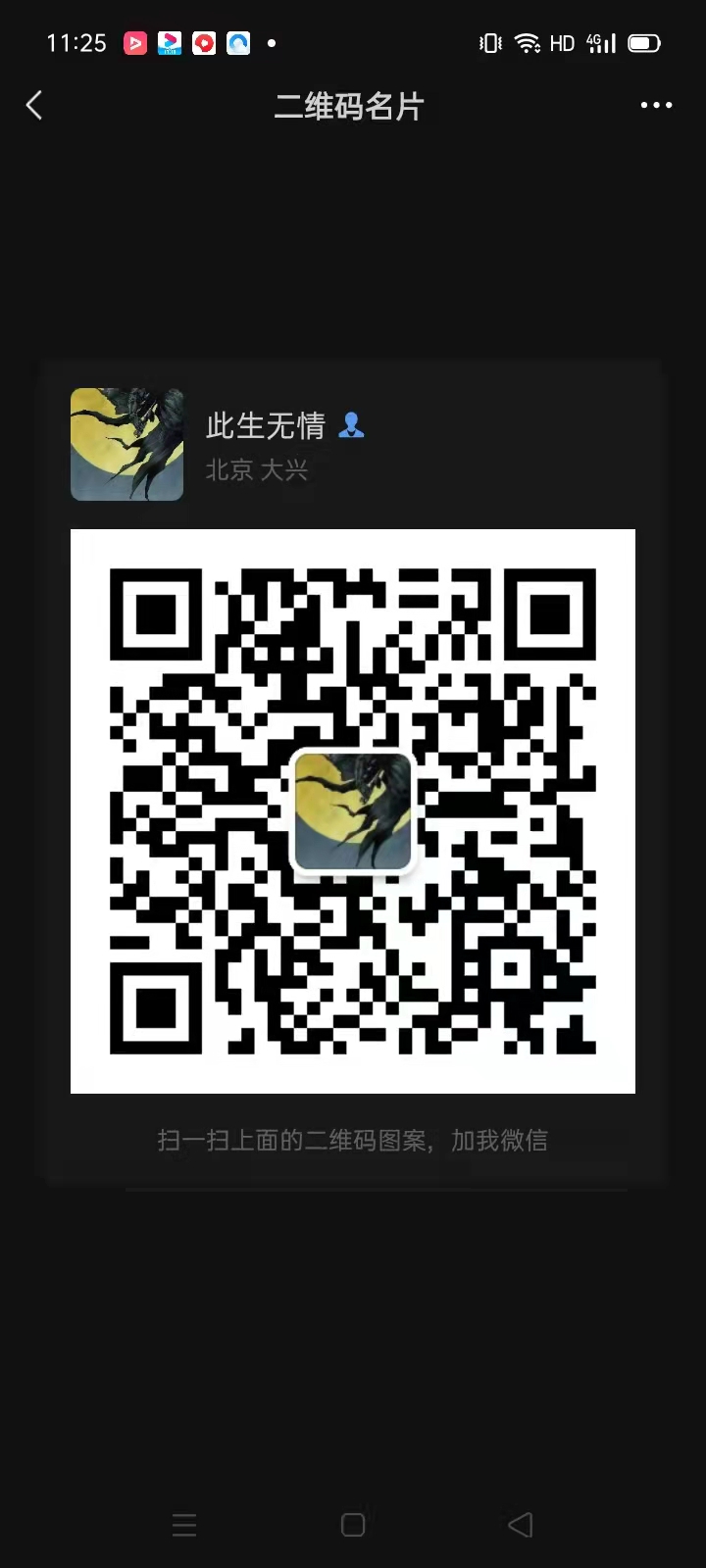Open the three-dot overflow menu
The image size is (706, 1568).
tap(656, 106)
